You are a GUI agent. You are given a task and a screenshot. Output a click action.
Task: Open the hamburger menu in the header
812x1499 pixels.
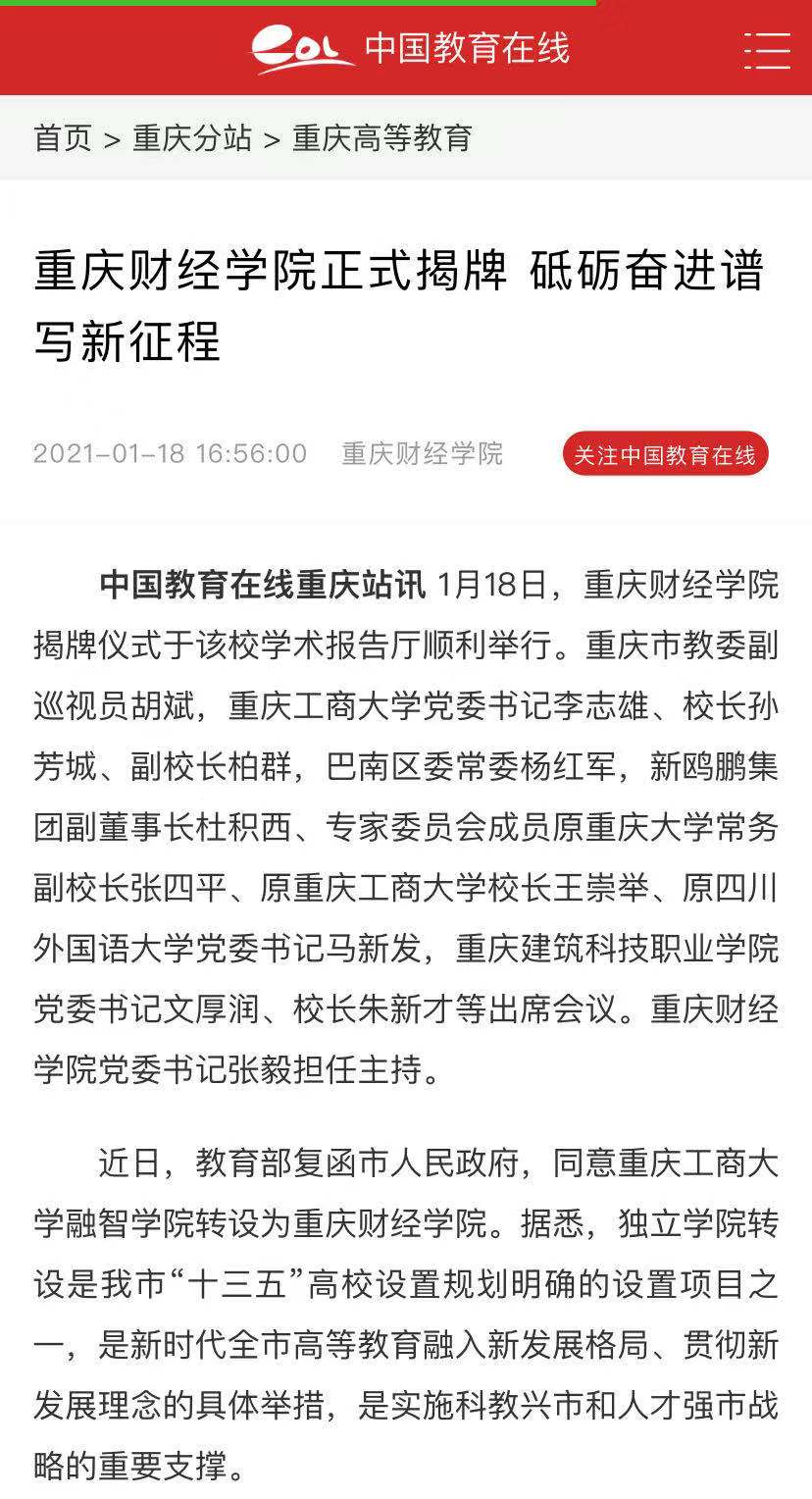(x=766, y=49)
